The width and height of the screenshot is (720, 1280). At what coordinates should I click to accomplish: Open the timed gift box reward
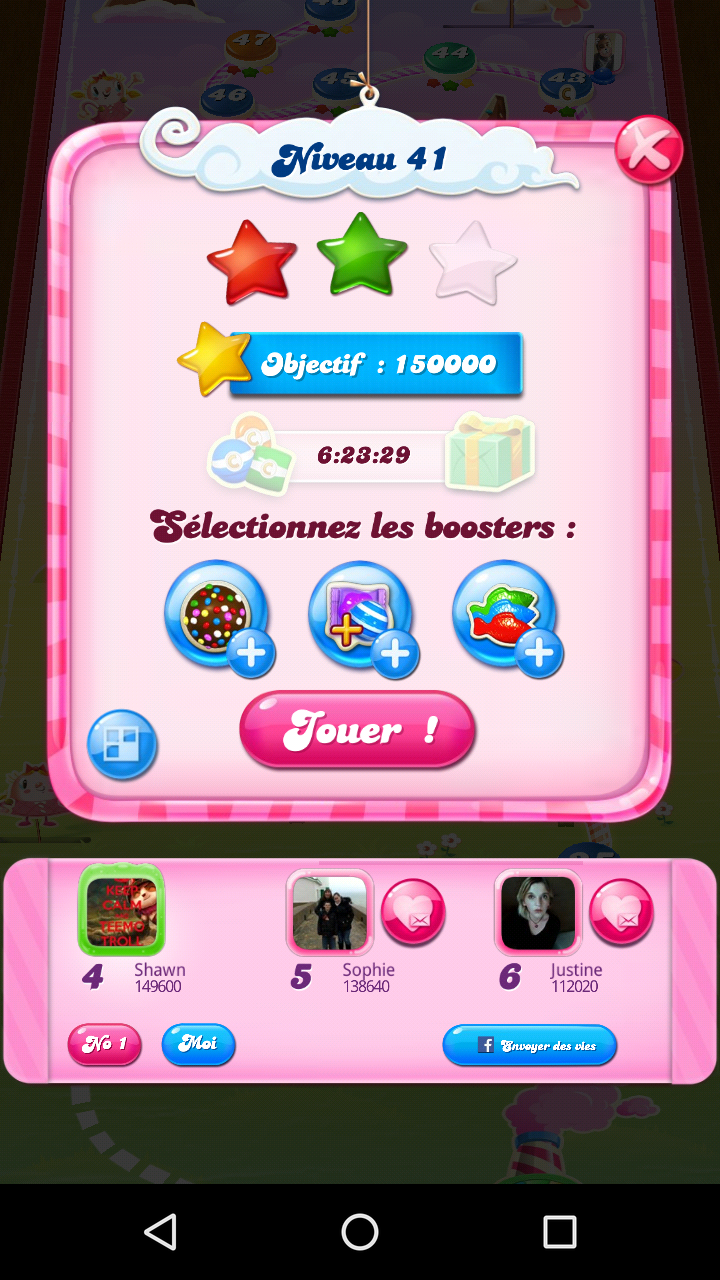[489, 453]
